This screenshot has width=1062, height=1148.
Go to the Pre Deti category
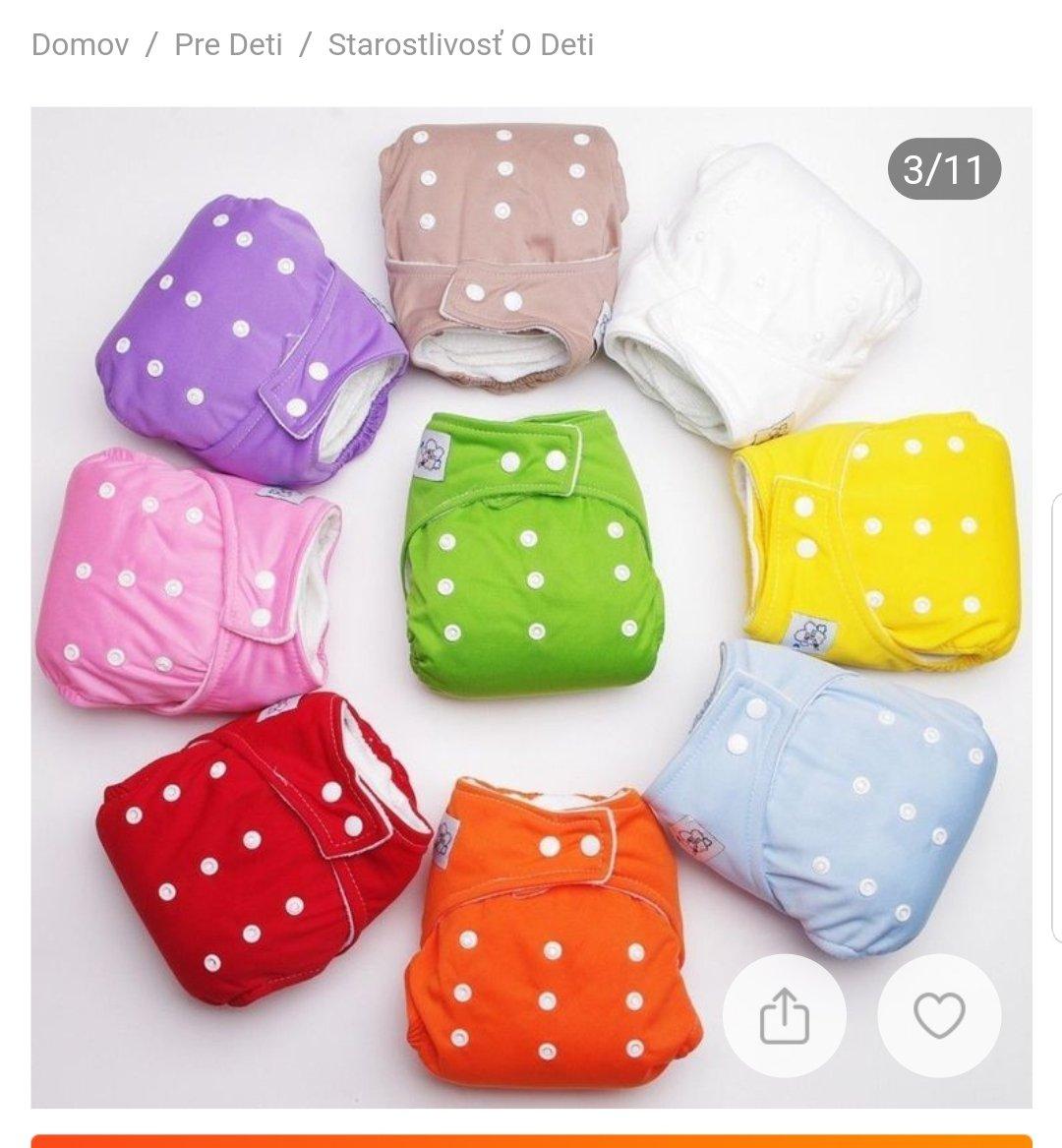tap(228, 44)
